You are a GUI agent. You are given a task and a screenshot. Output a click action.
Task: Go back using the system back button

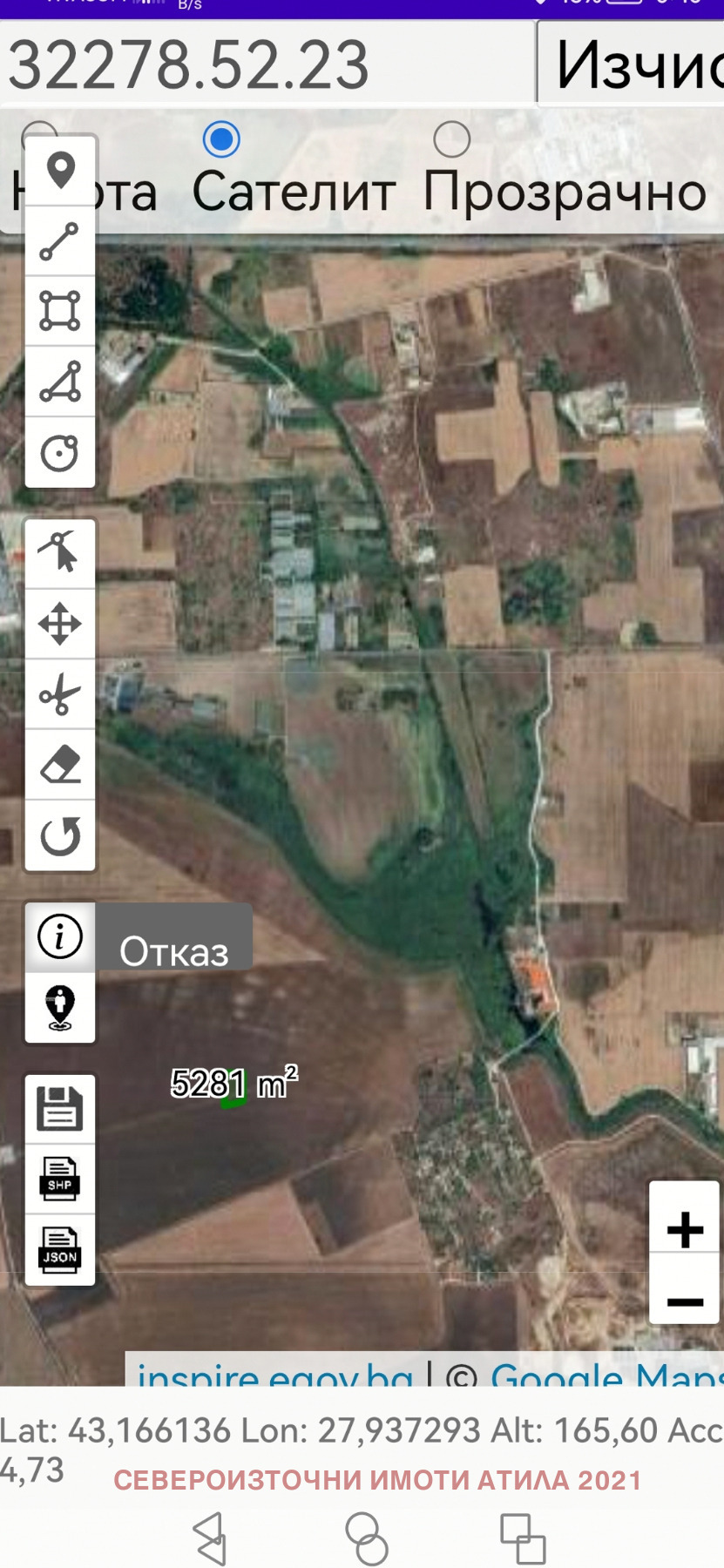[210, 1539]
